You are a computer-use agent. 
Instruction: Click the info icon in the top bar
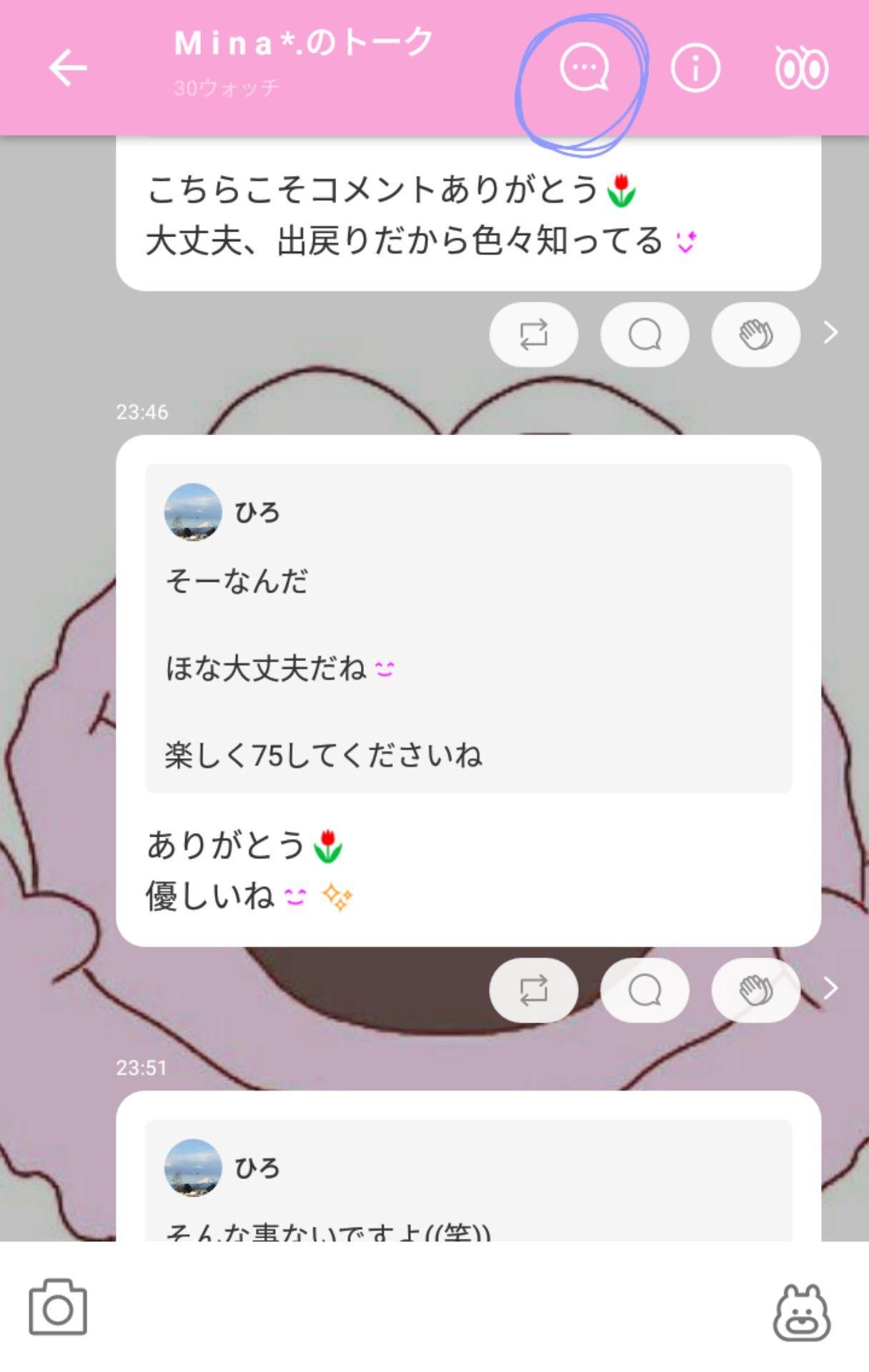694,69
